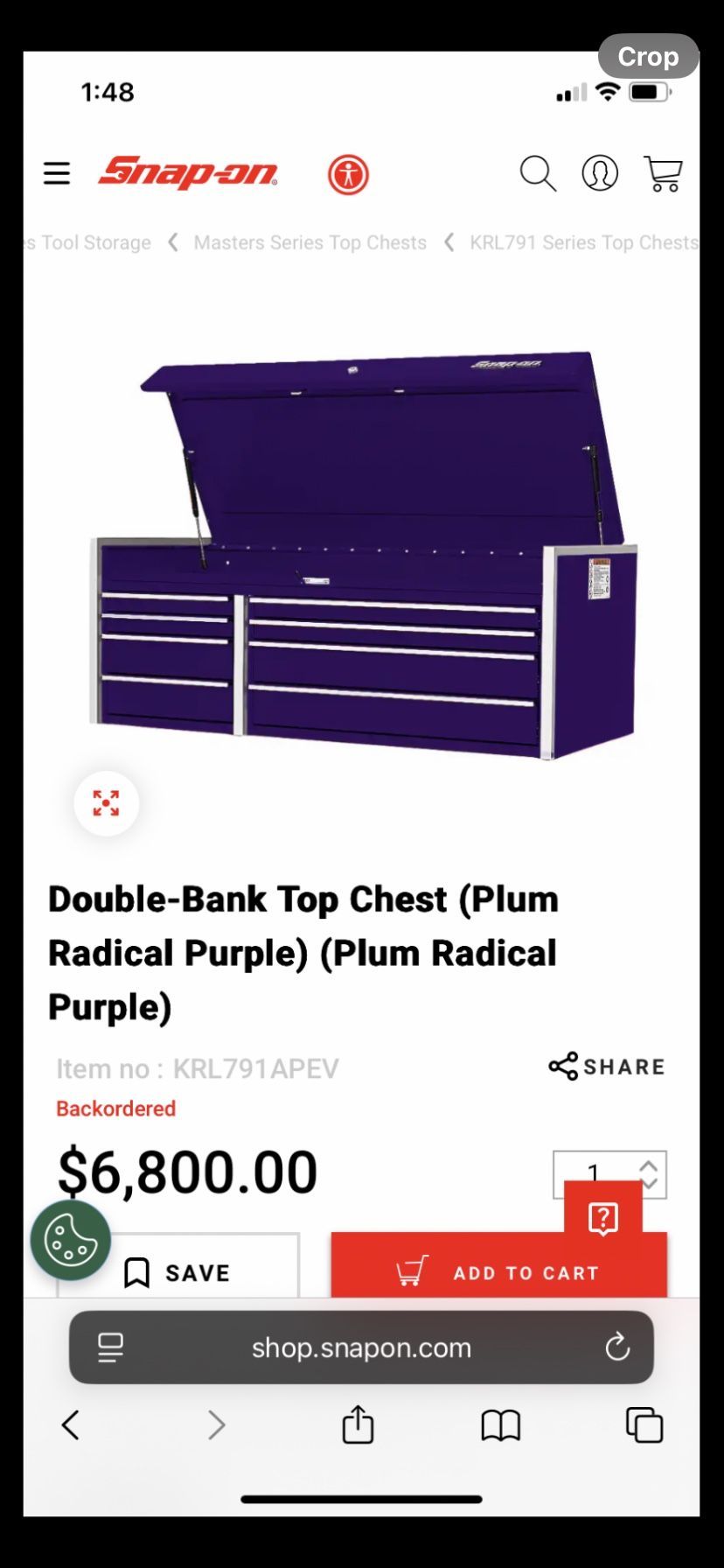Open the user account icon

click(600, 173)
